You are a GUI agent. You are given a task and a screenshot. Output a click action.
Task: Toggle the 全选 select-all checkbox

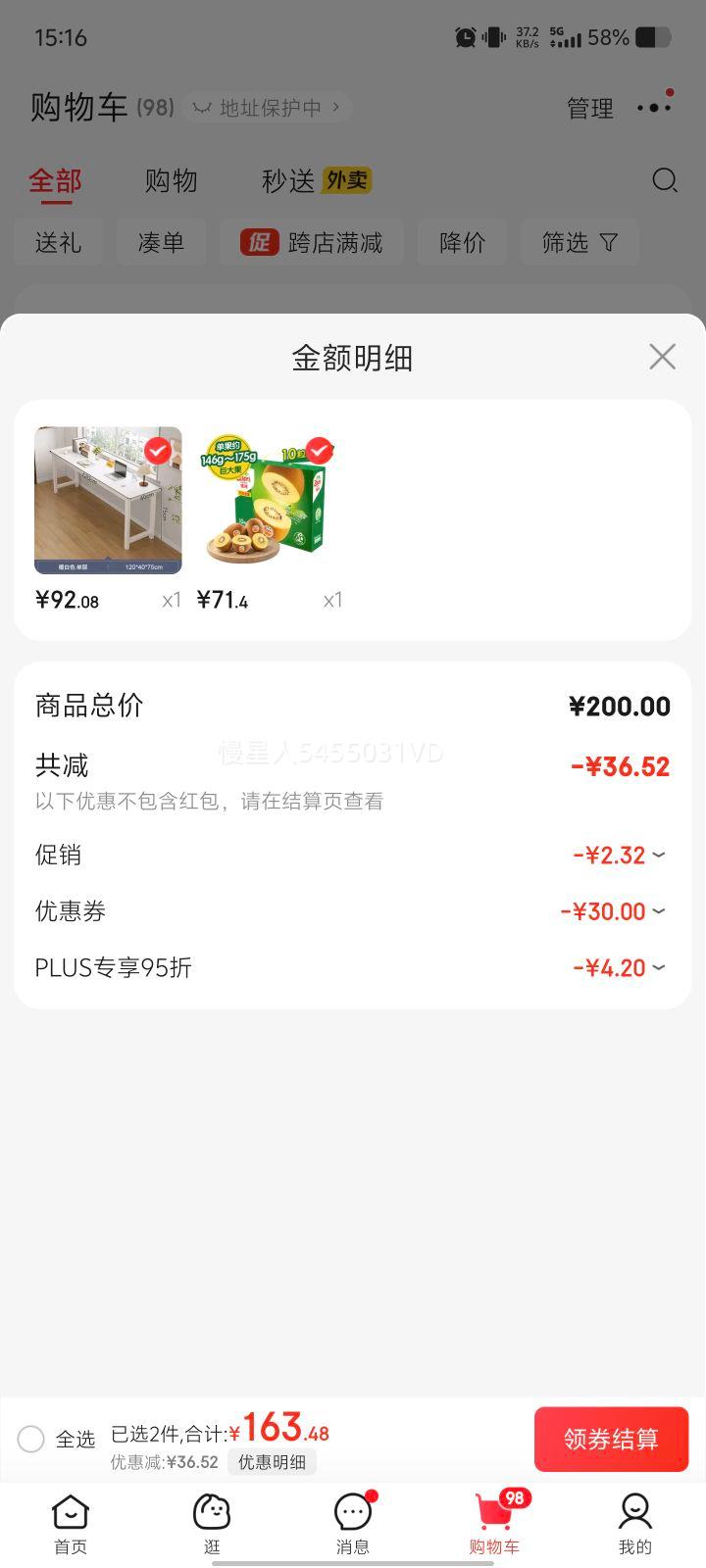(x=31, y=1439)
